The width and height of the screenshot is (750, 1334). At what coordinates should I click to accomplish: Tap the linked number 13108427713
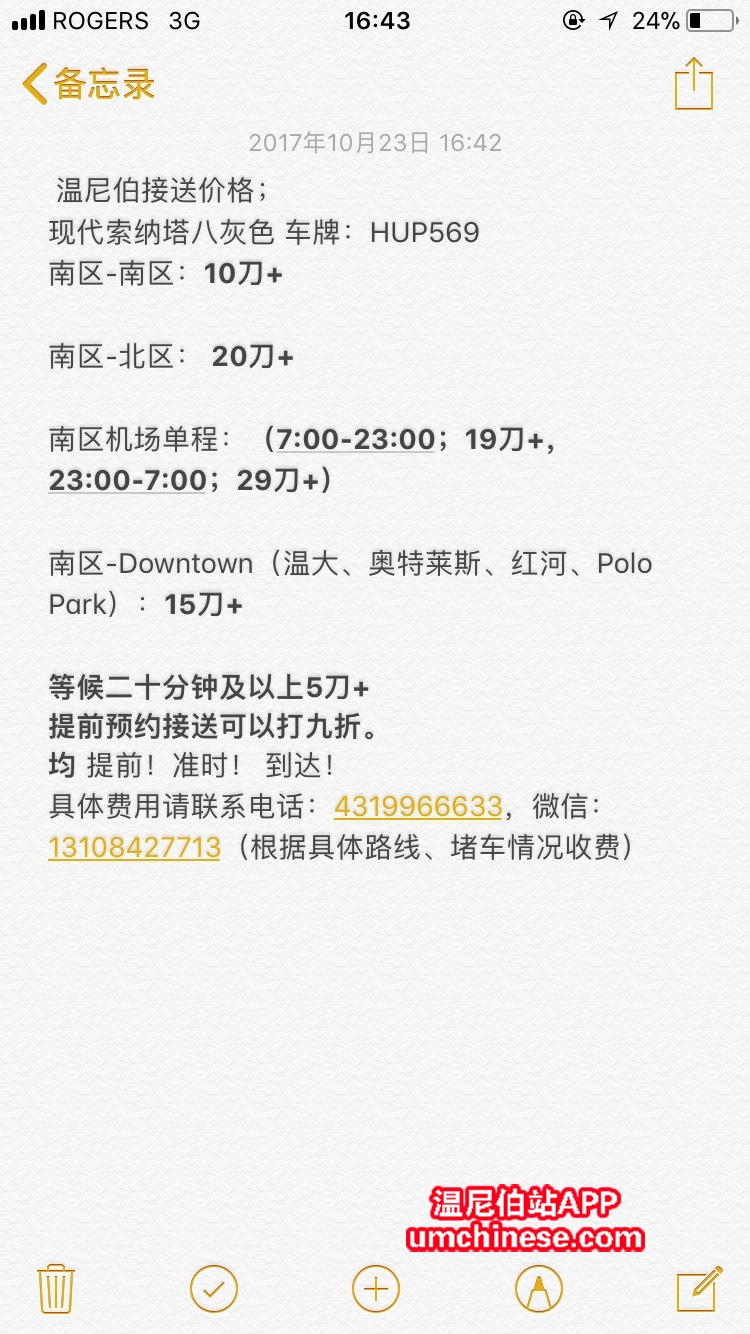point(134,848)
